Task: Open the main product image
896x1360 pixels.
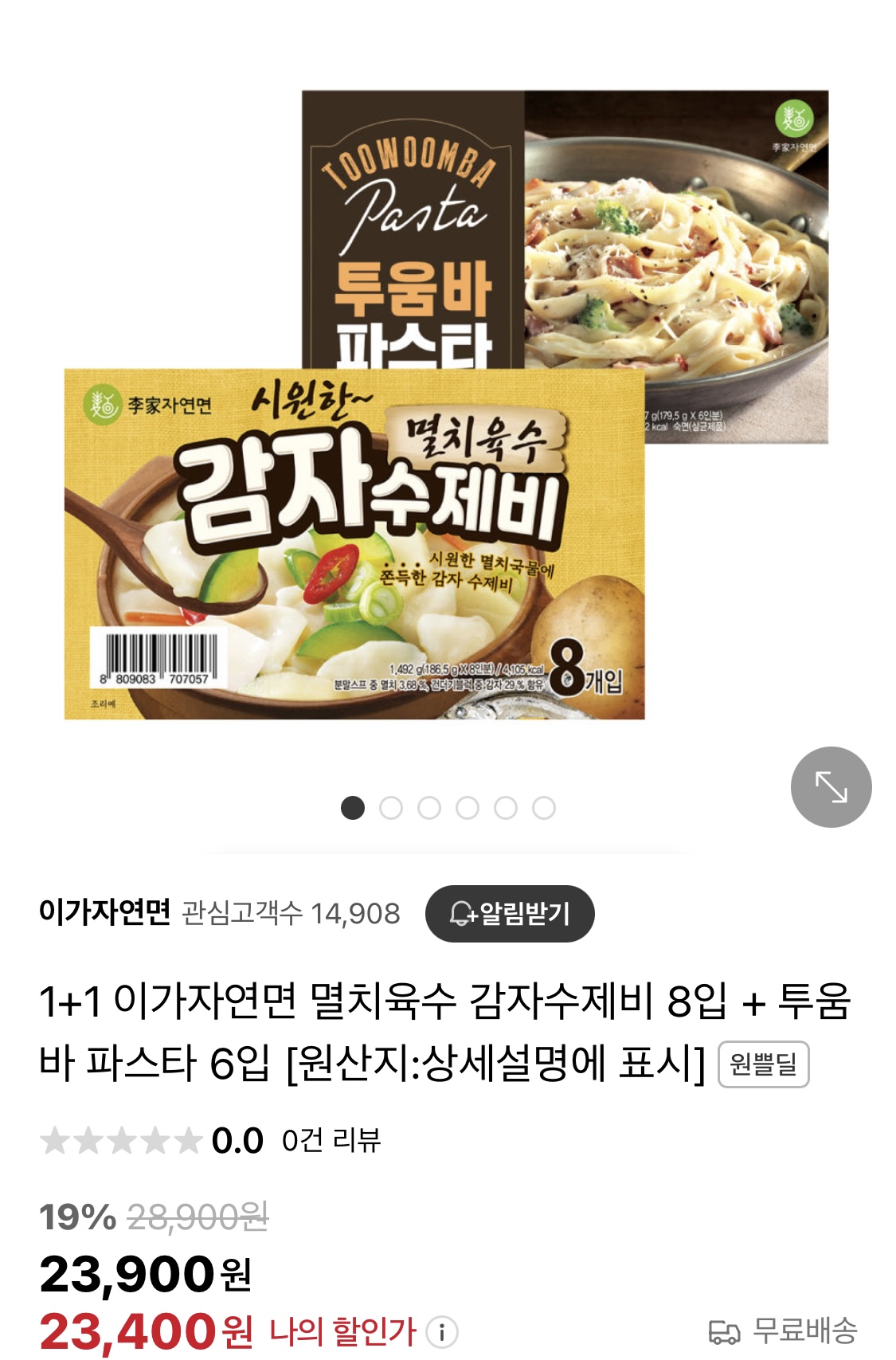Action: tap(446, 406)
